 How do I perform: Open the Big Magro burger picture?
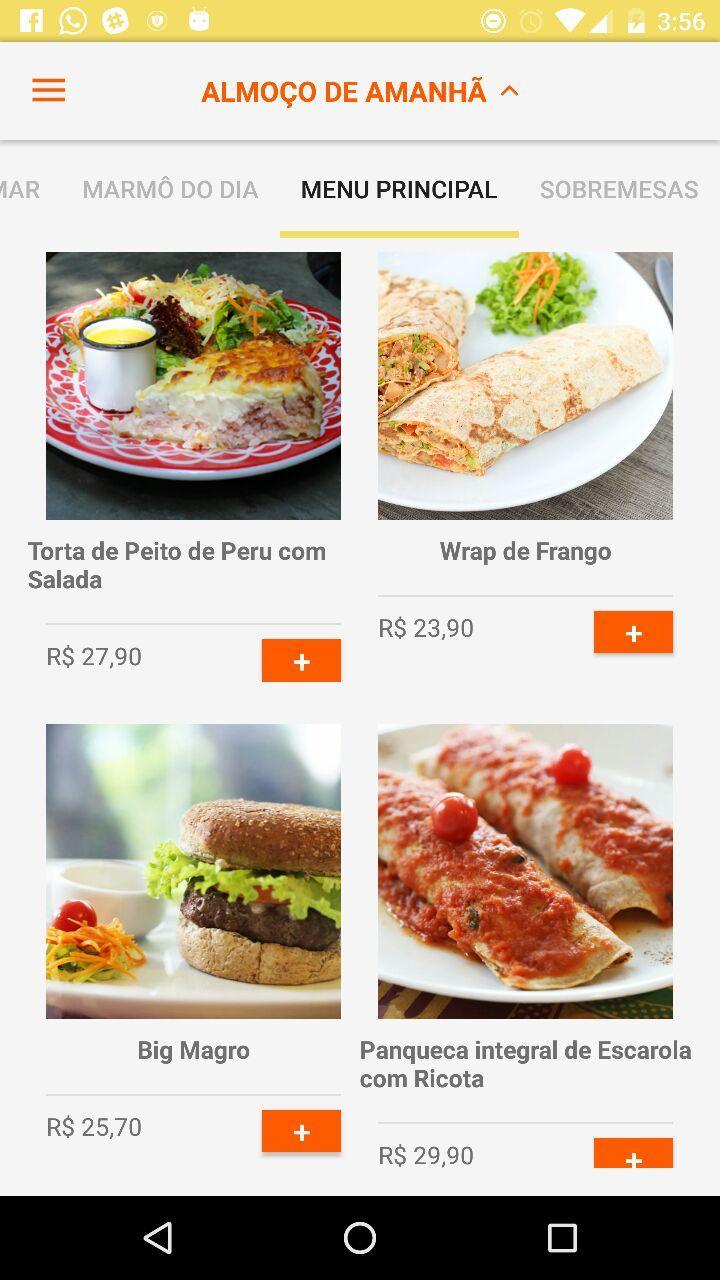coord(193,871)
